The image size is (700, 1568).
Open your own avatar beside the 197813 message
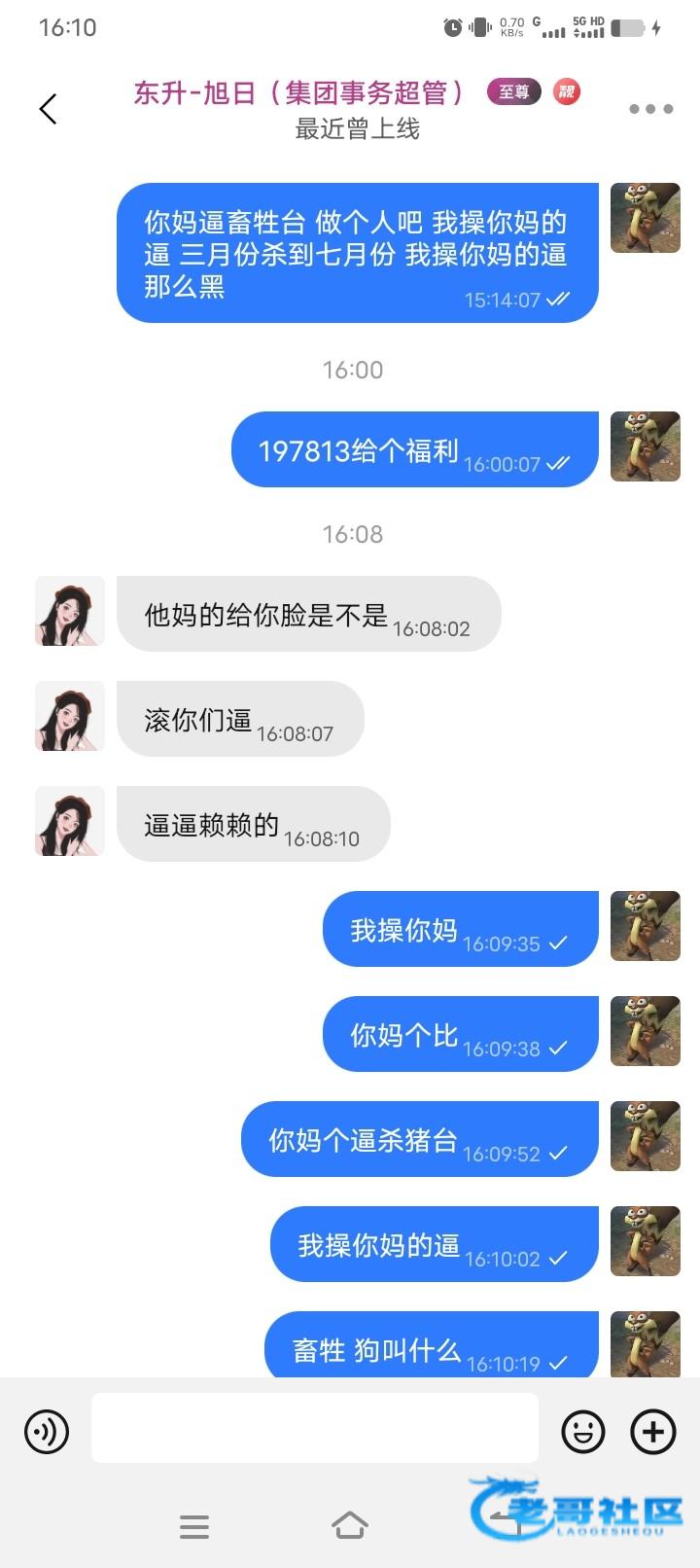(645, 446)
